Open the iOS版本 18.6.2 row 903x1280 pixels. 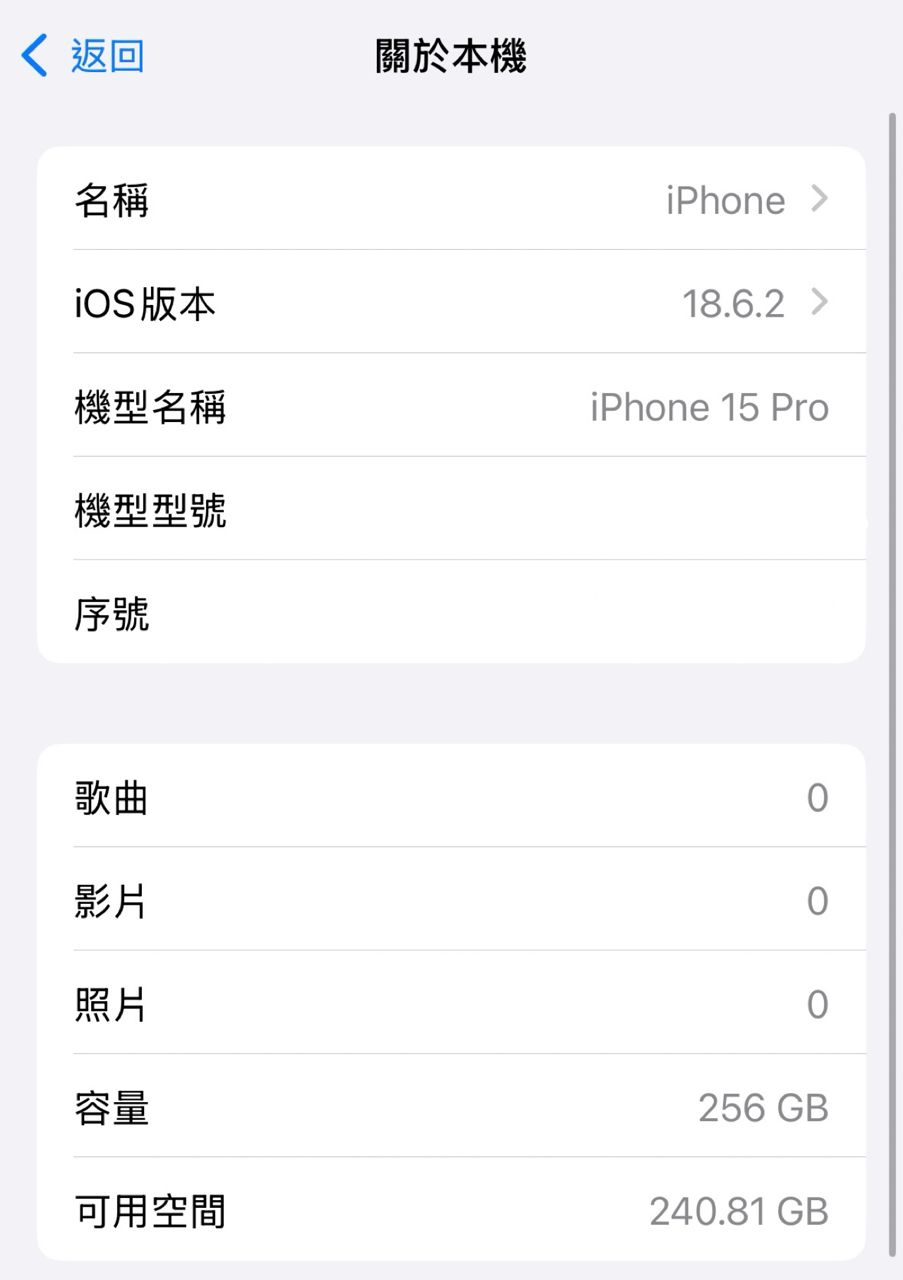tap(450, 303)
